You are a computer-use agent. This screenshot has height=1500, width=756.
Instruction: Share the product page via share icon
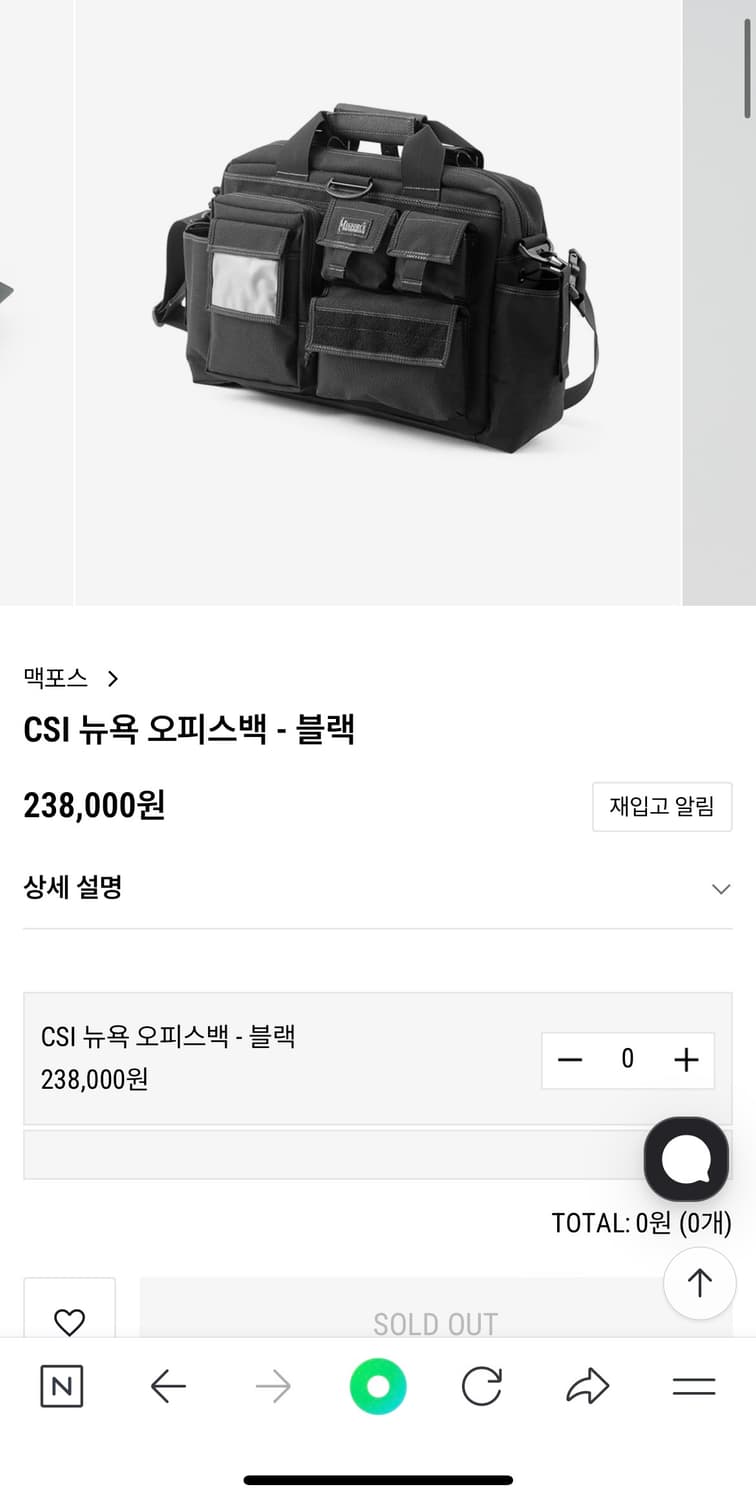[588, 1387]
